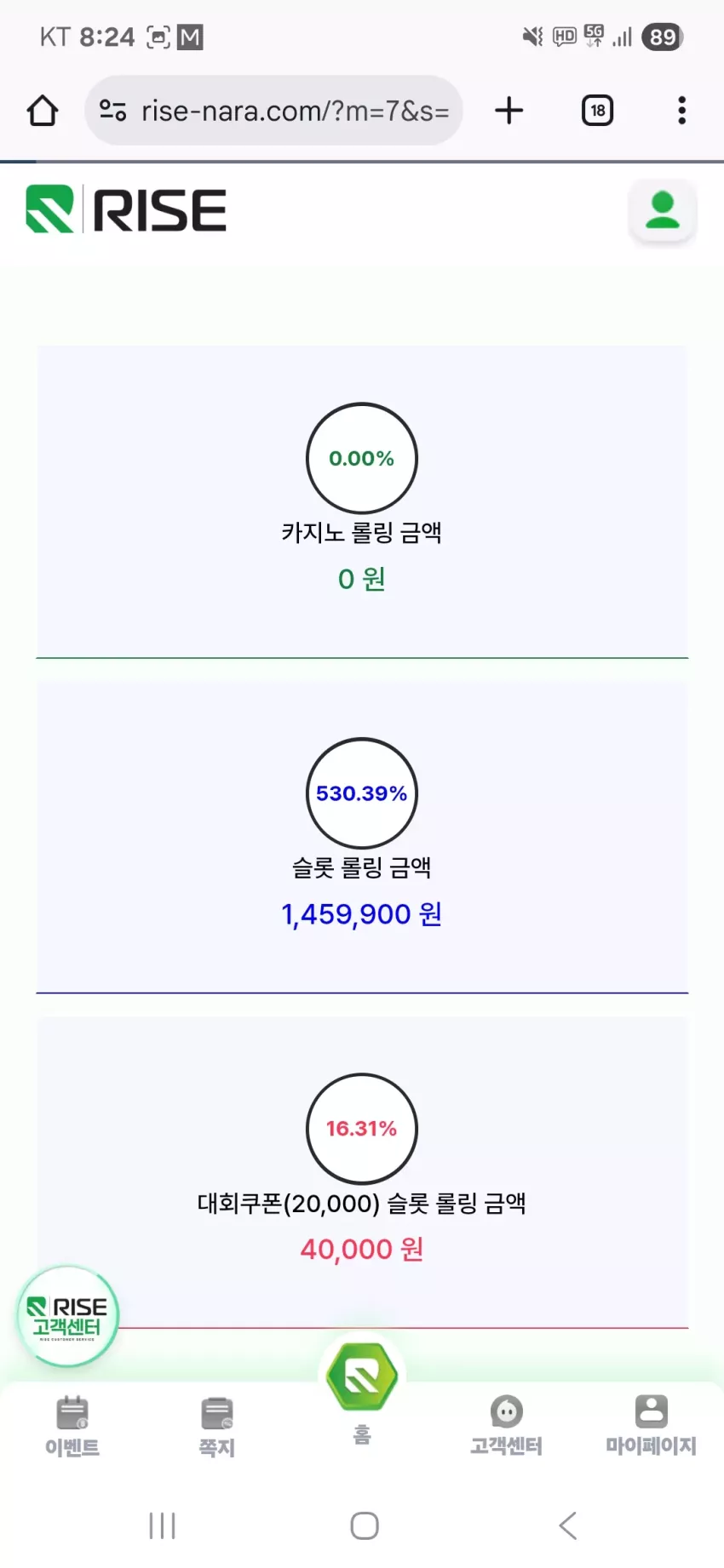The width and height of the screenshot is (724, 1568).
Task: Switch to the 이벤트 tab
Action: click(72, 1427)
